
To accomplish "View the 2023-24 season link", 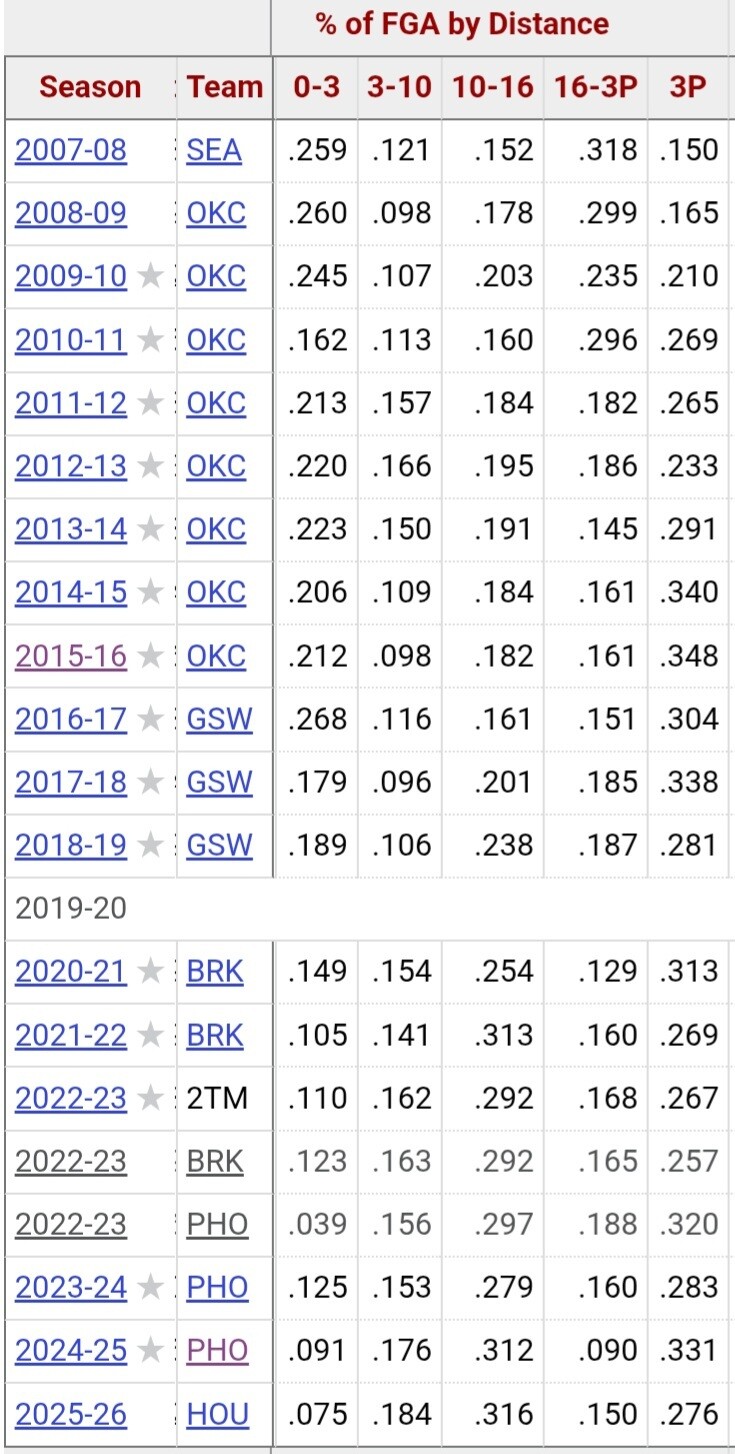I will point(71,1287).
